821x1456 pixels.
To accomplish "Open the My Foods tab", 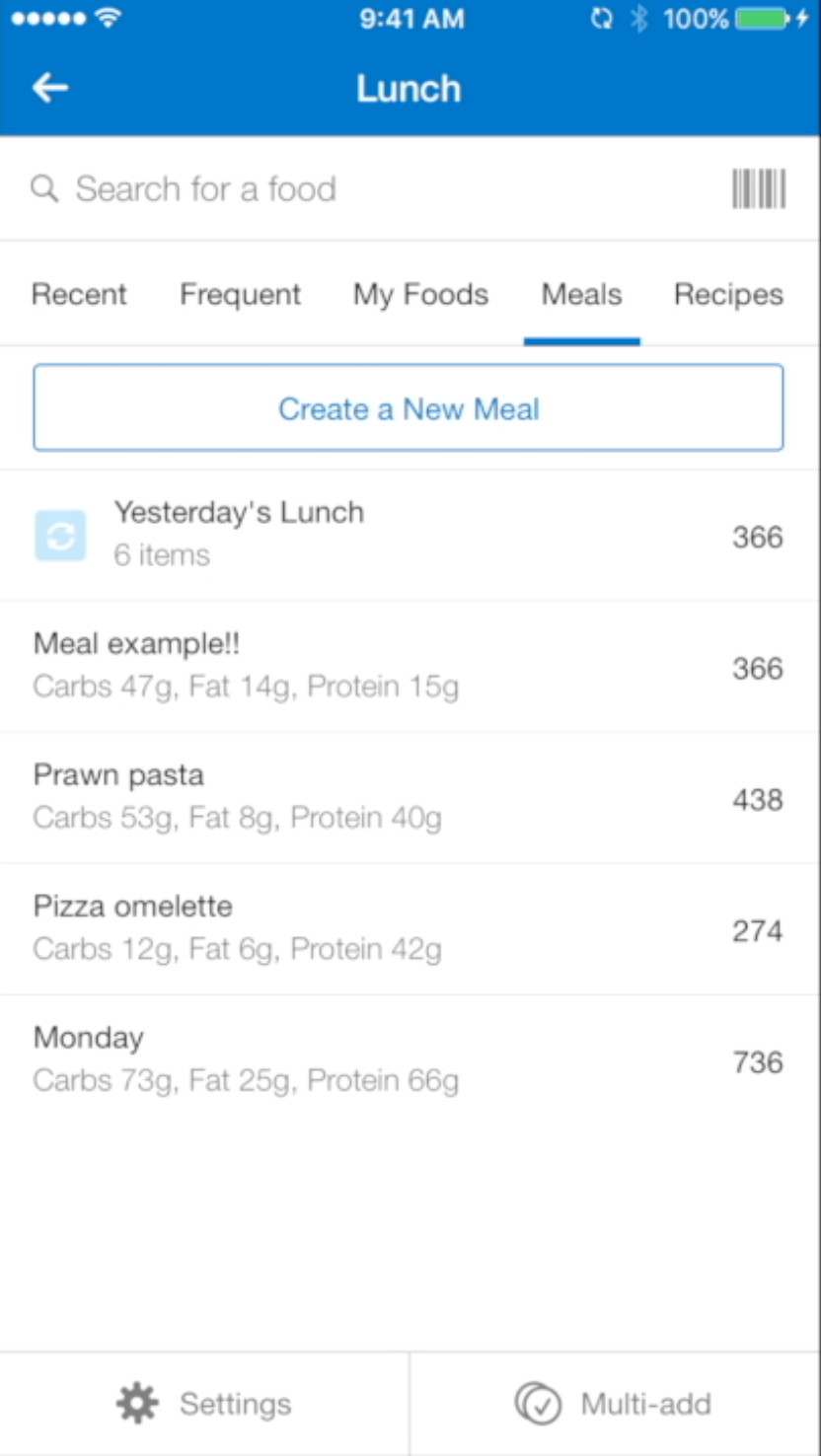I will [420, 295].
